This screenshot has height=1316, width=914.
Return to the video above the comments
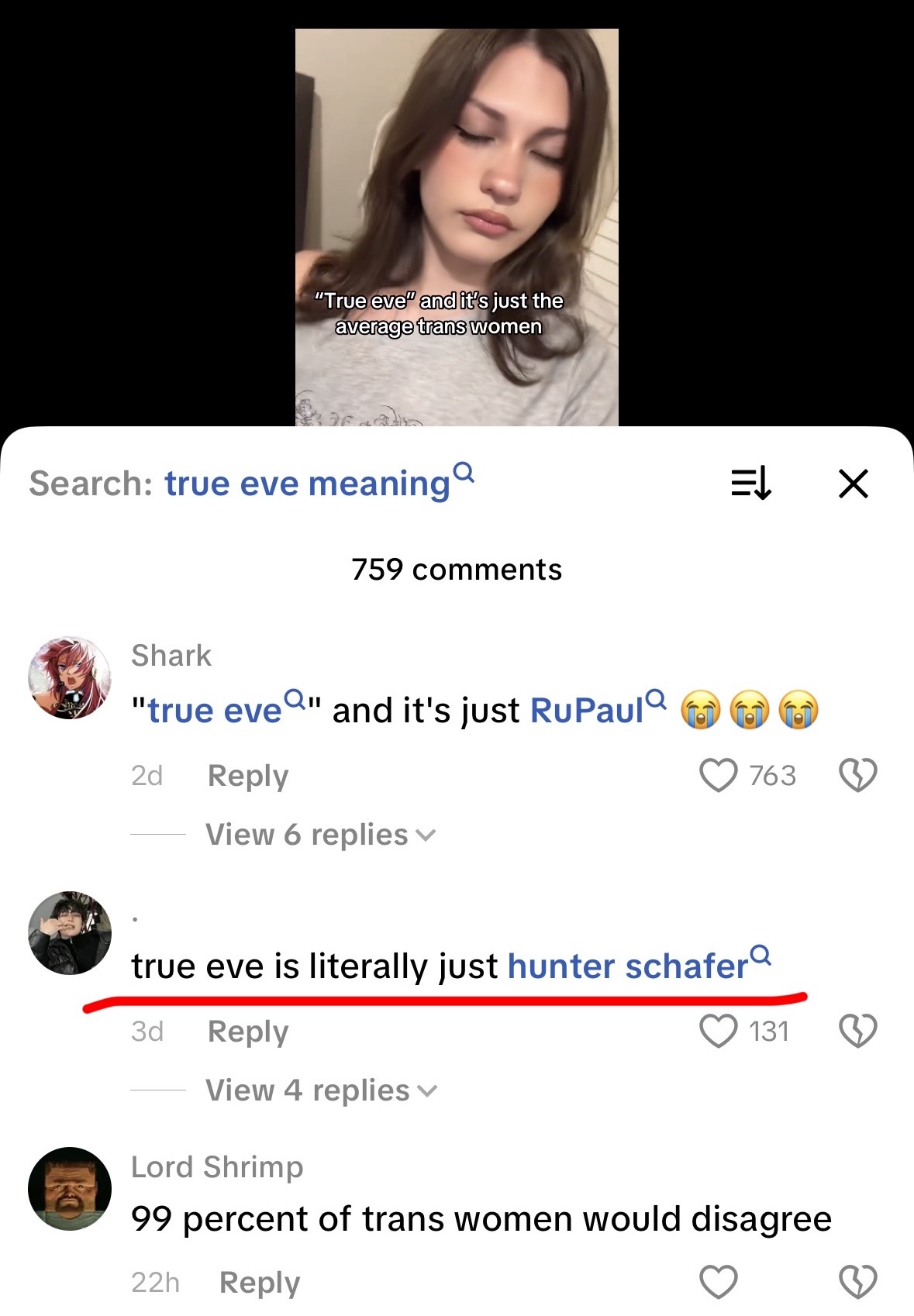coord(457,226)
